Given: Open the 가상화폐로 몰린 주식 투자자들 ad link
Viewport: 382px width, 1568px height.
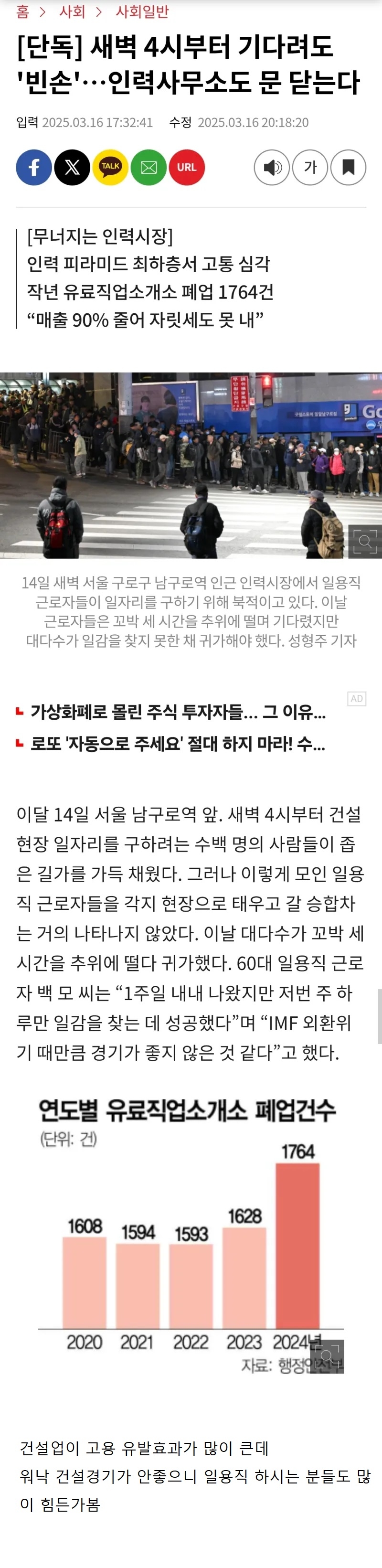Looking at the screenshot, I should coord(178,712).
